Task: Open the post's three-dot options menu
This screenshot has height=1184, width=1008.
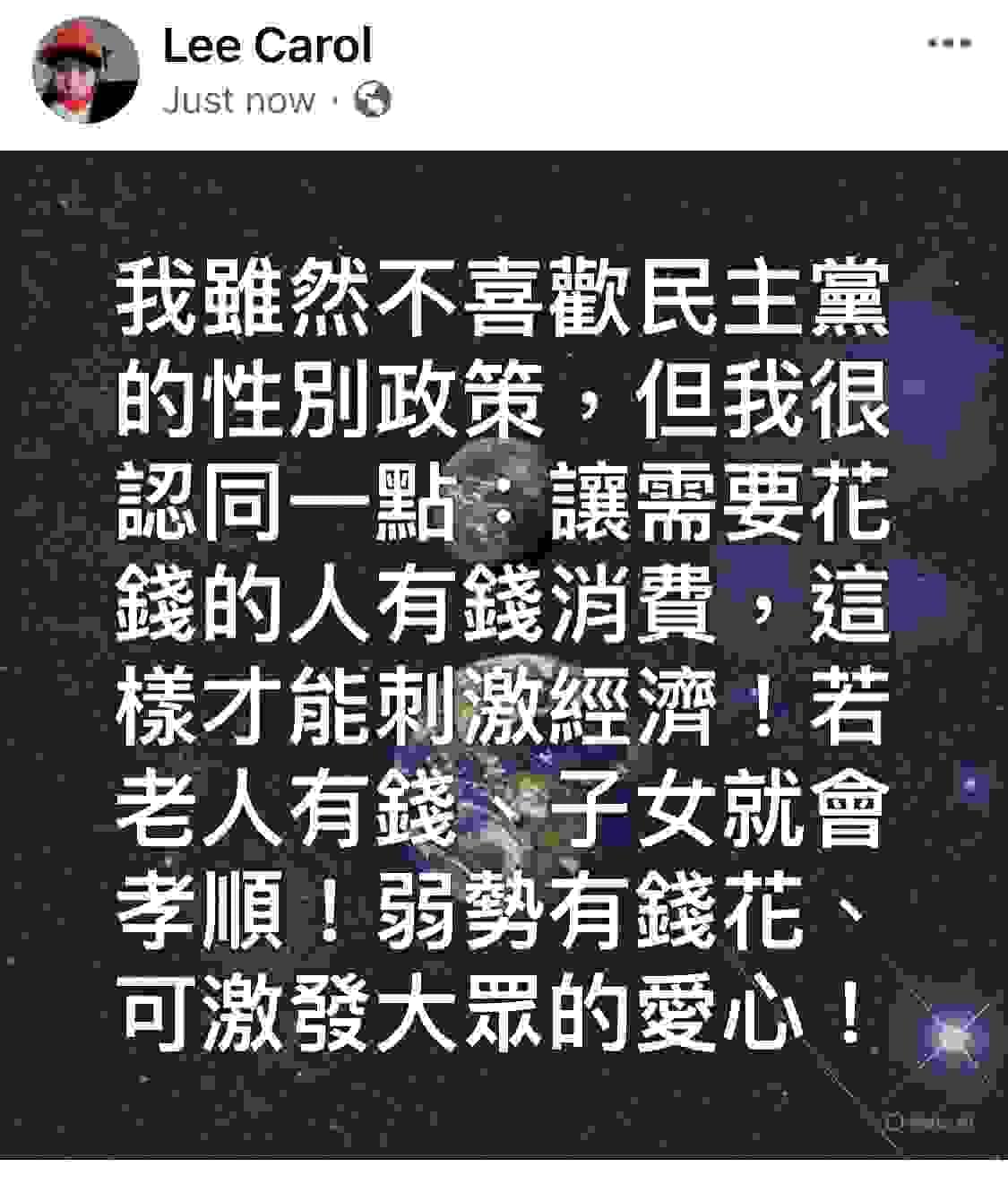Action: (x=950, y=44)
